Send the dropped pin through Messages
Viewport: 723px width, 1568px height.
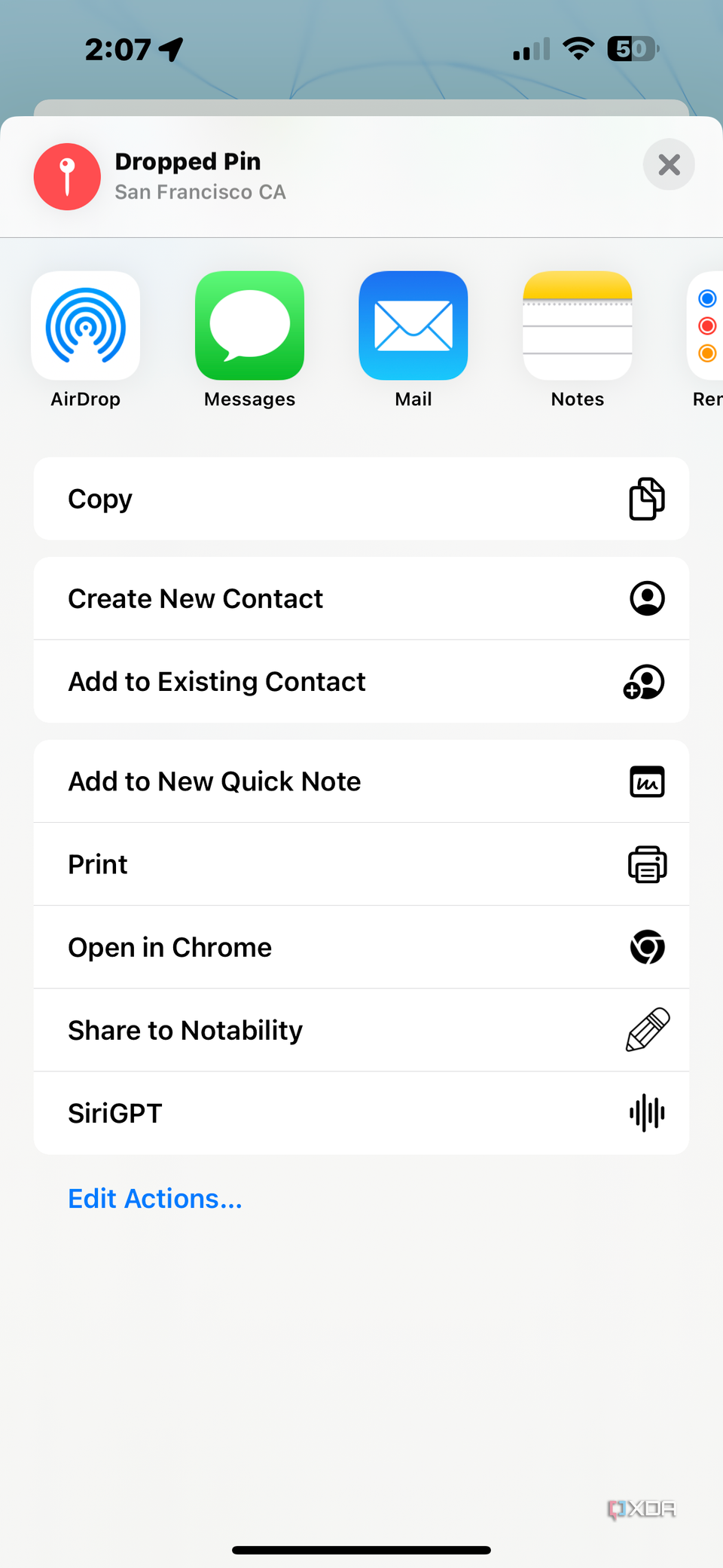(x=249, y=326)
